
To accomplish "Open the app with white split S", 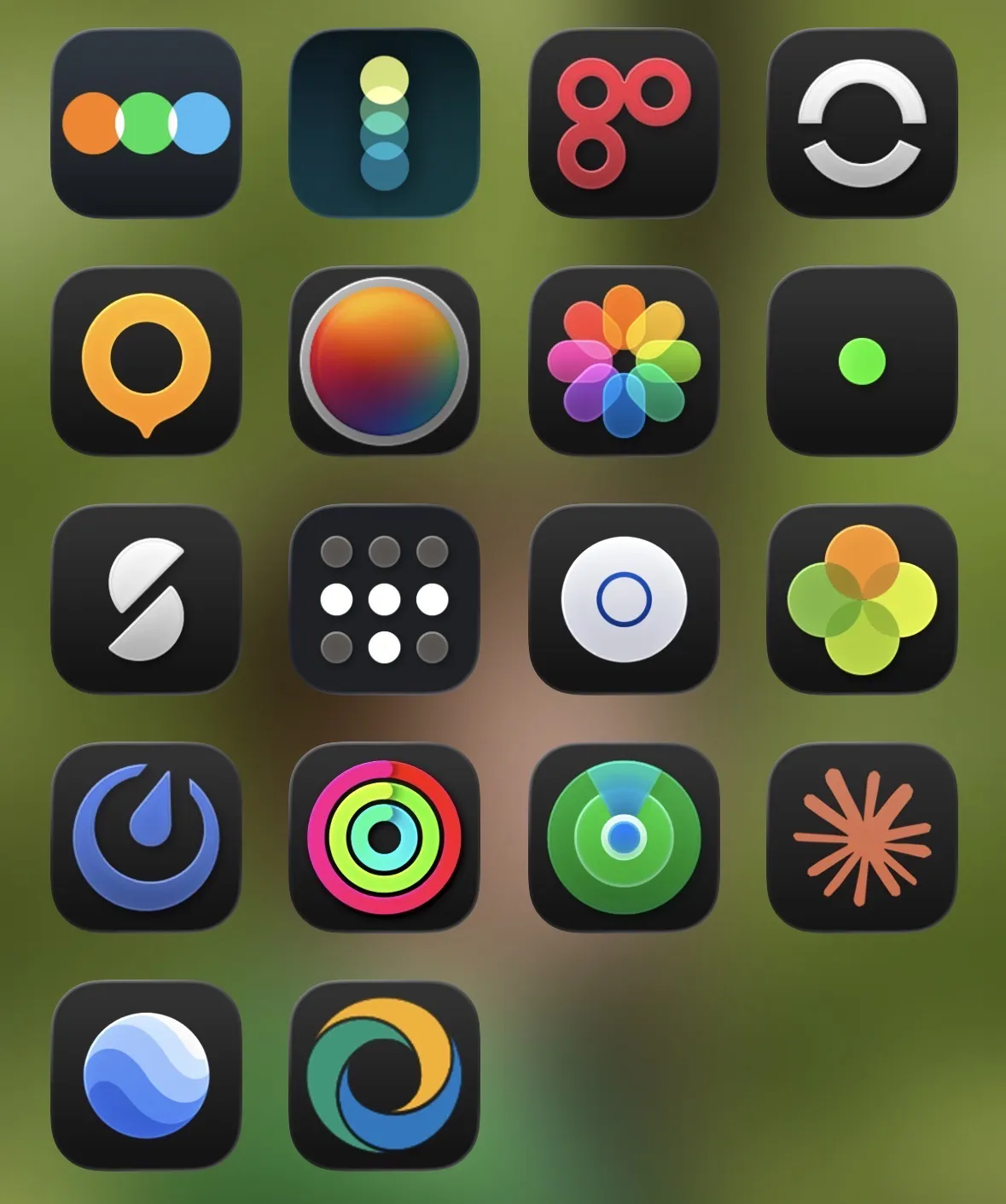I will (x=146, y=600).
